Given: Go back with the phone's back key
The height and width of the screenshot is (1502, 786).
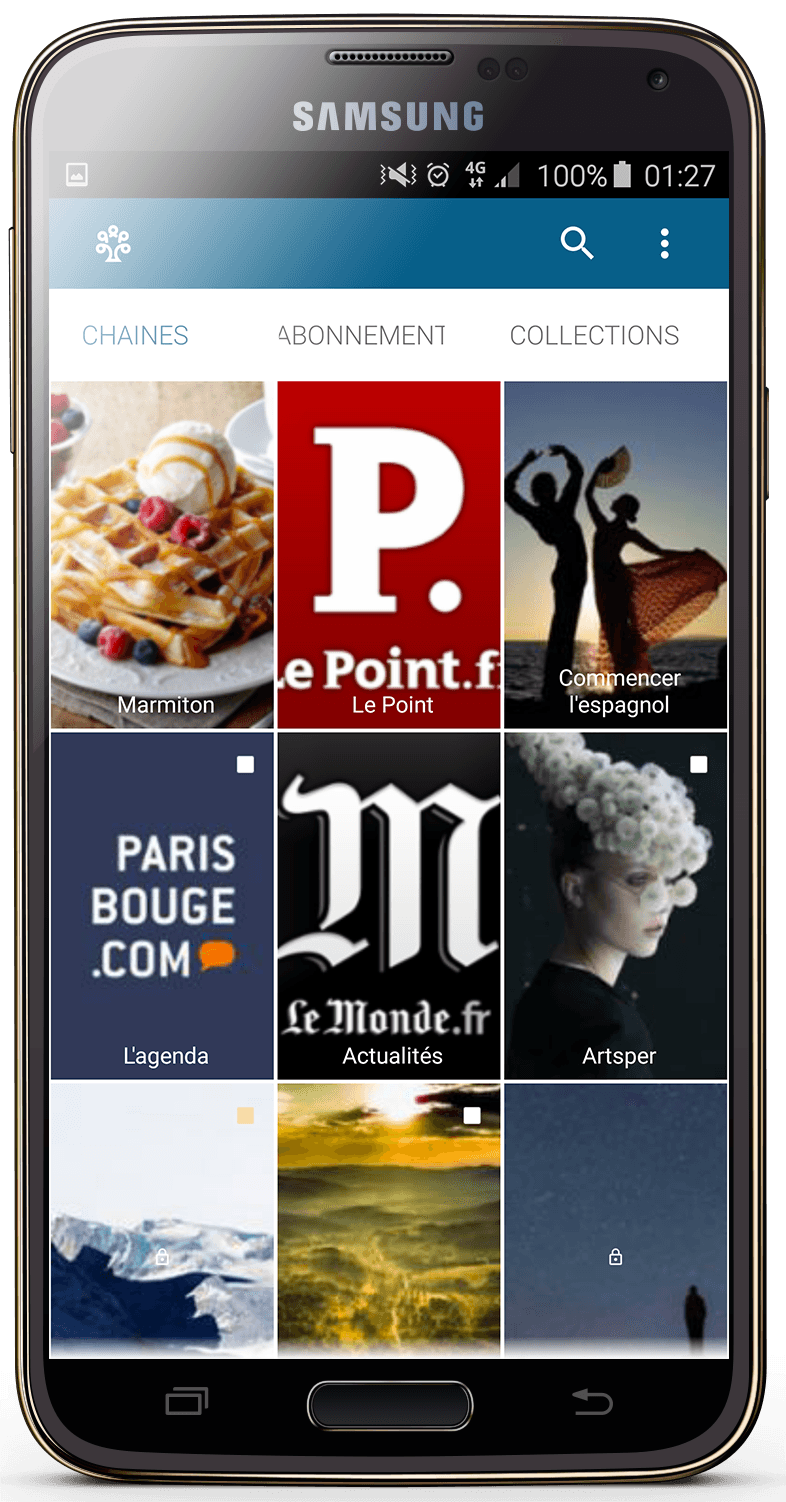Looking at the screenshot, I should coord(592,1403).
